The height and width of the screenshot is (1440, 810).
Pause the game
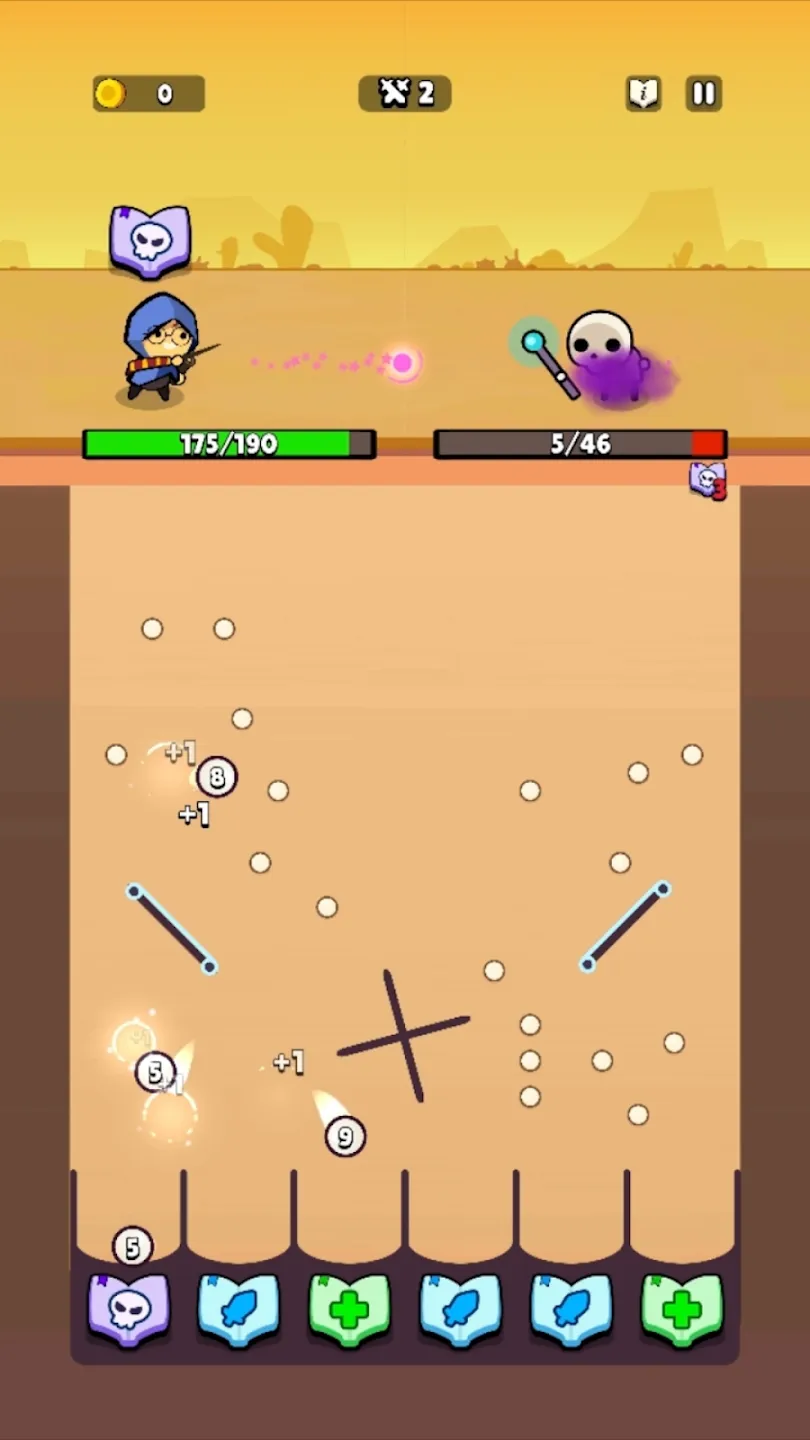(703, 94)
